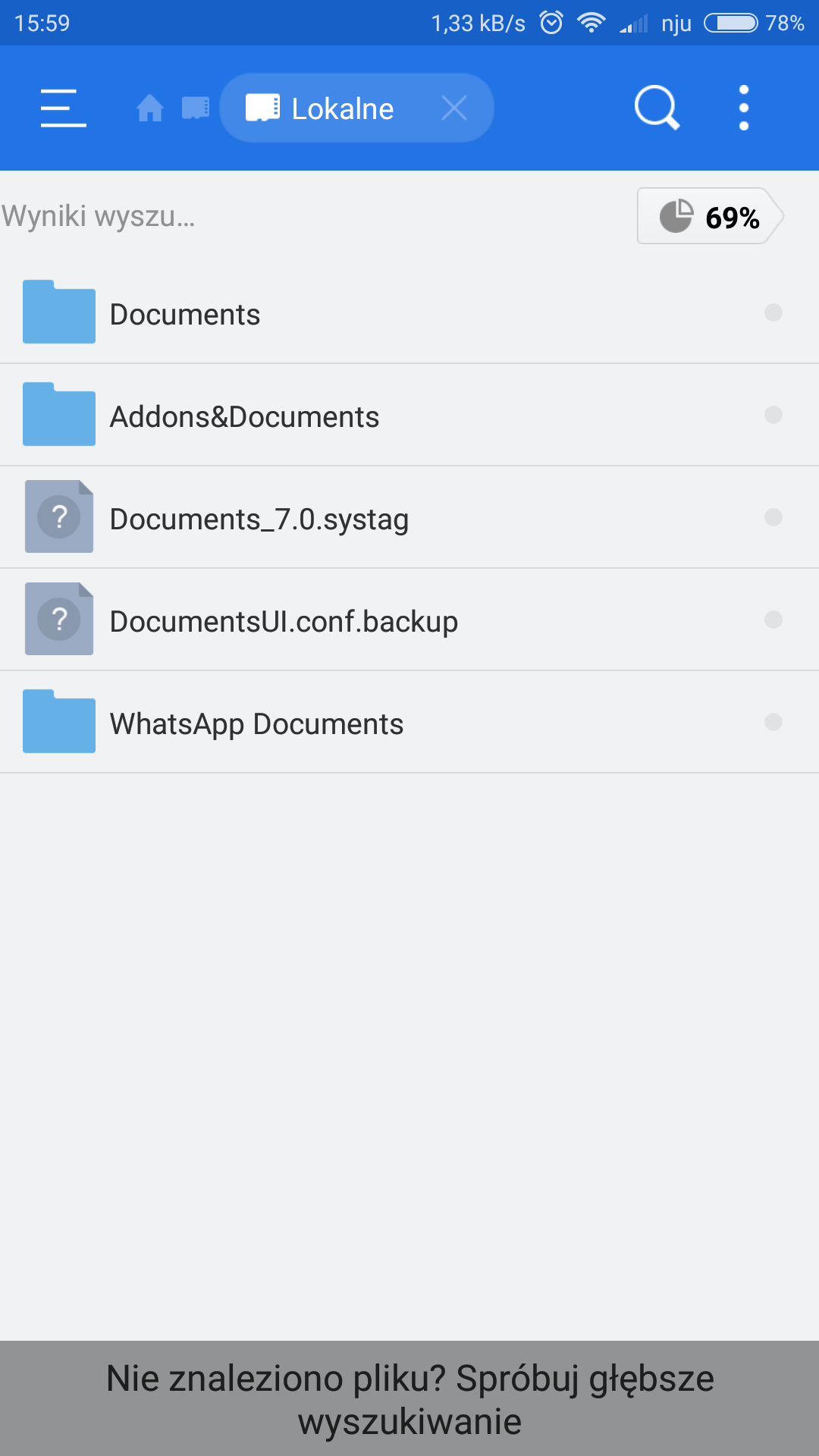819x1456 pixels.
Task: Tap the storage device icon in the path bar
Action: click(196, 108)
